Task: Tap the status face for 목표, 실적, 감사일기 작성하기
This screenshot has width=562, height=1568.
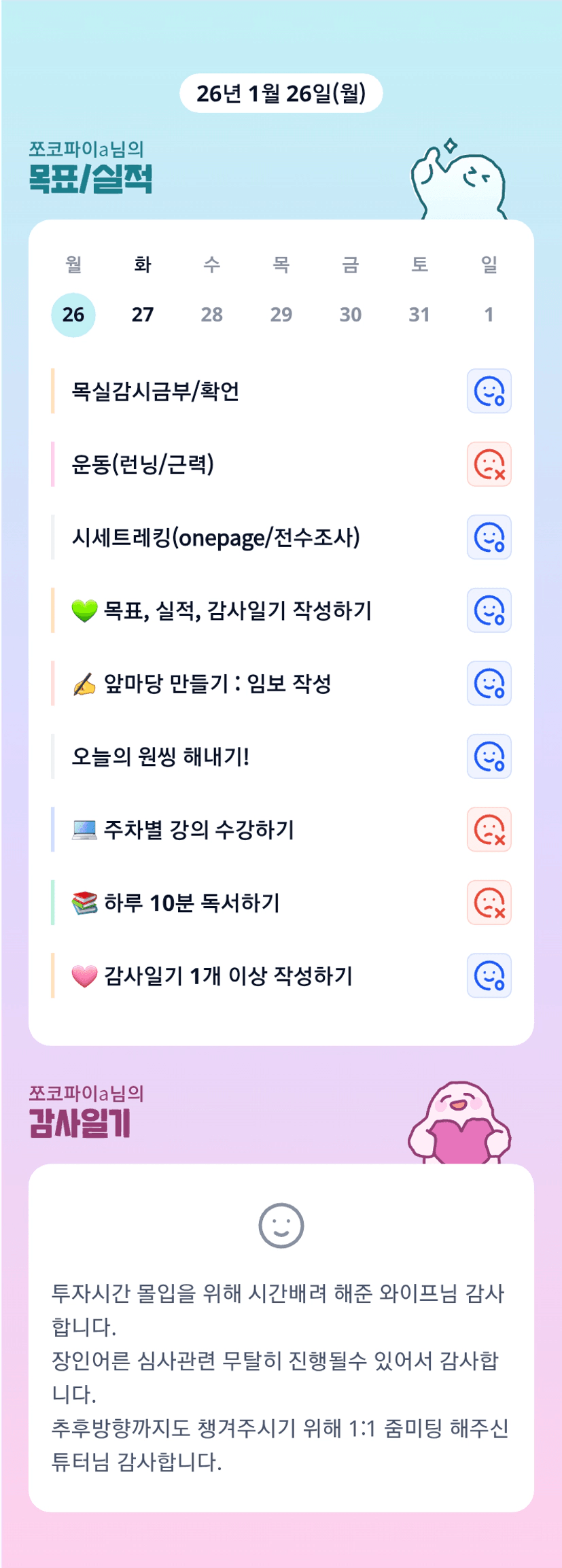Action: coord(489,610)
